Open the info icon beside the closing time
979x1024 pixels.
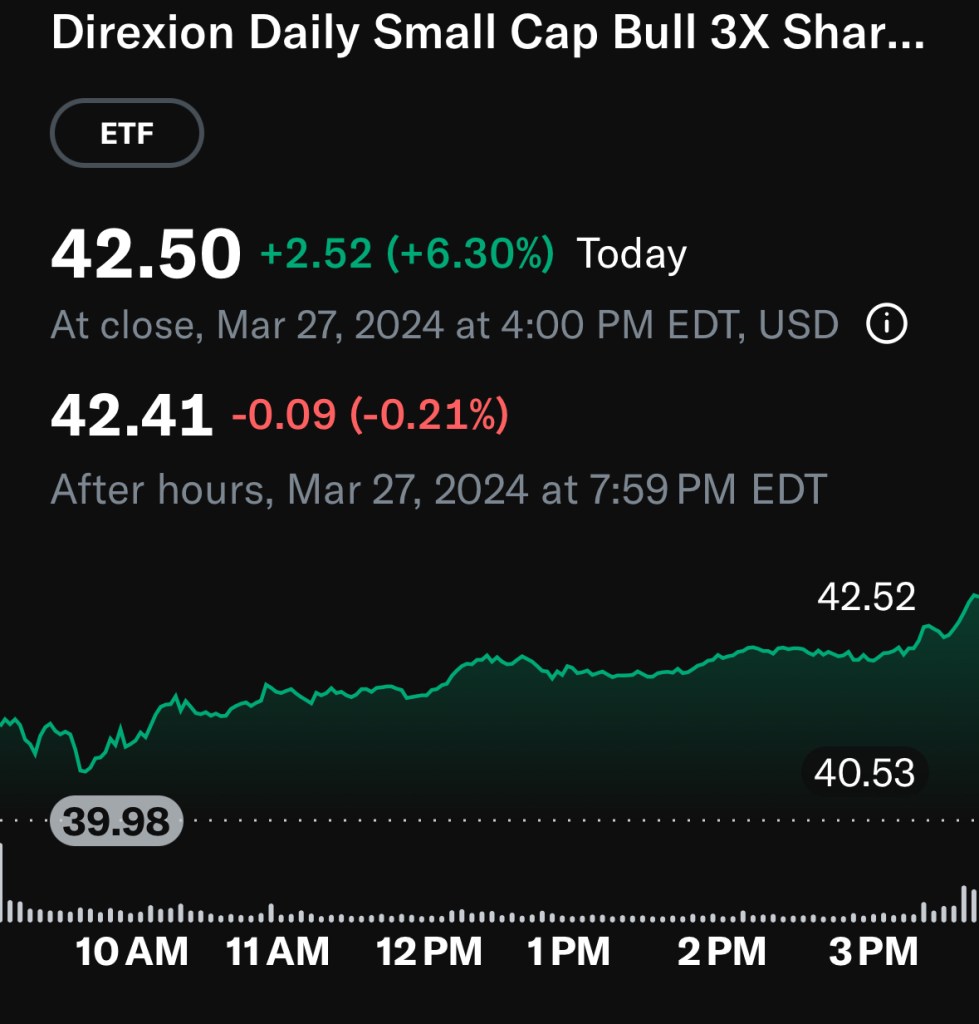point(886,325)
